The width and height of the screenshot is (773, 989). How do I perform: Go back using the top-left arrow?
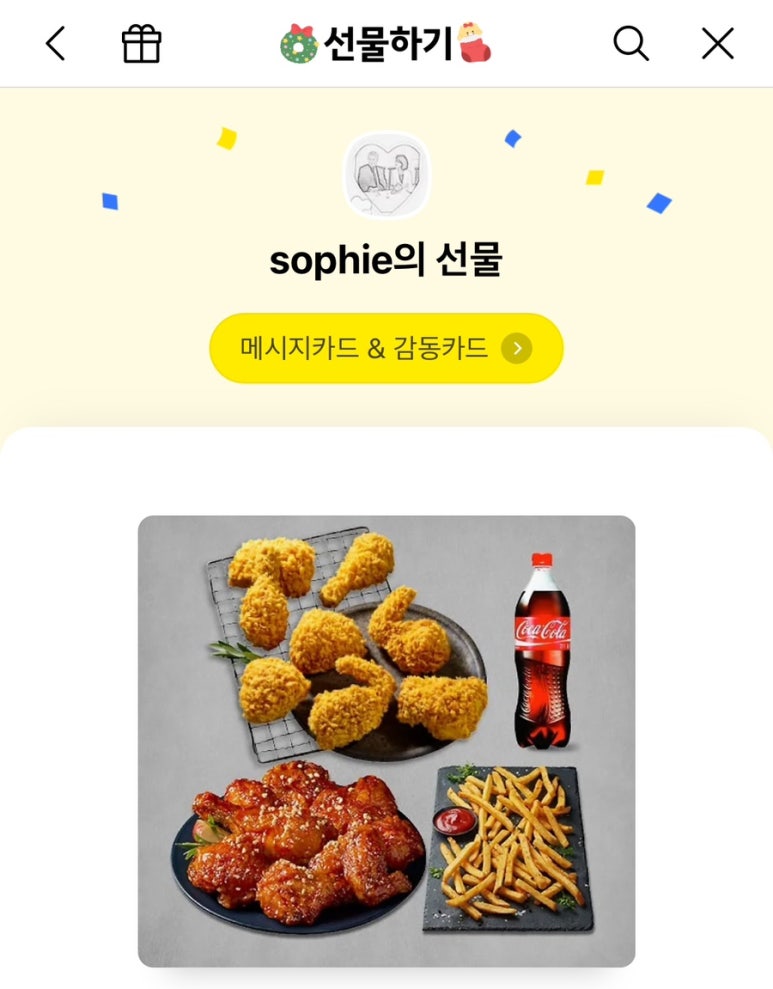(x=56, y=44)
